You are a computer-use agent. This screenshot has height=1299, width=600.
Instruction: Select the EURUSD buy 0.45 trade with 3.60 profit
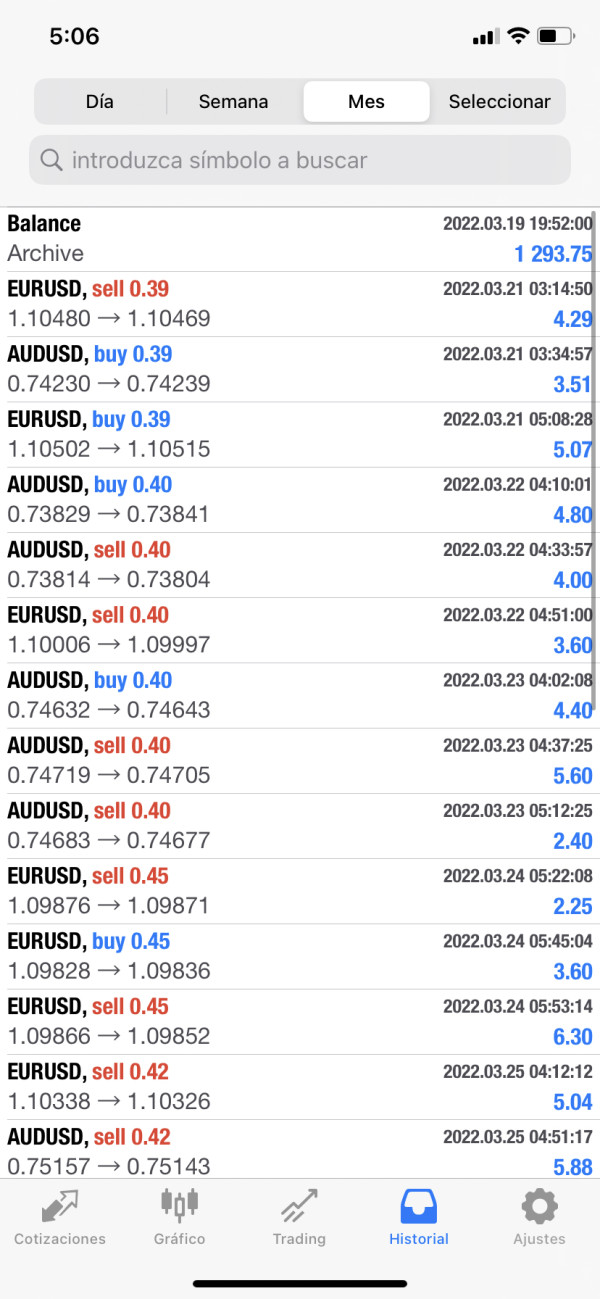coord(300,956)
